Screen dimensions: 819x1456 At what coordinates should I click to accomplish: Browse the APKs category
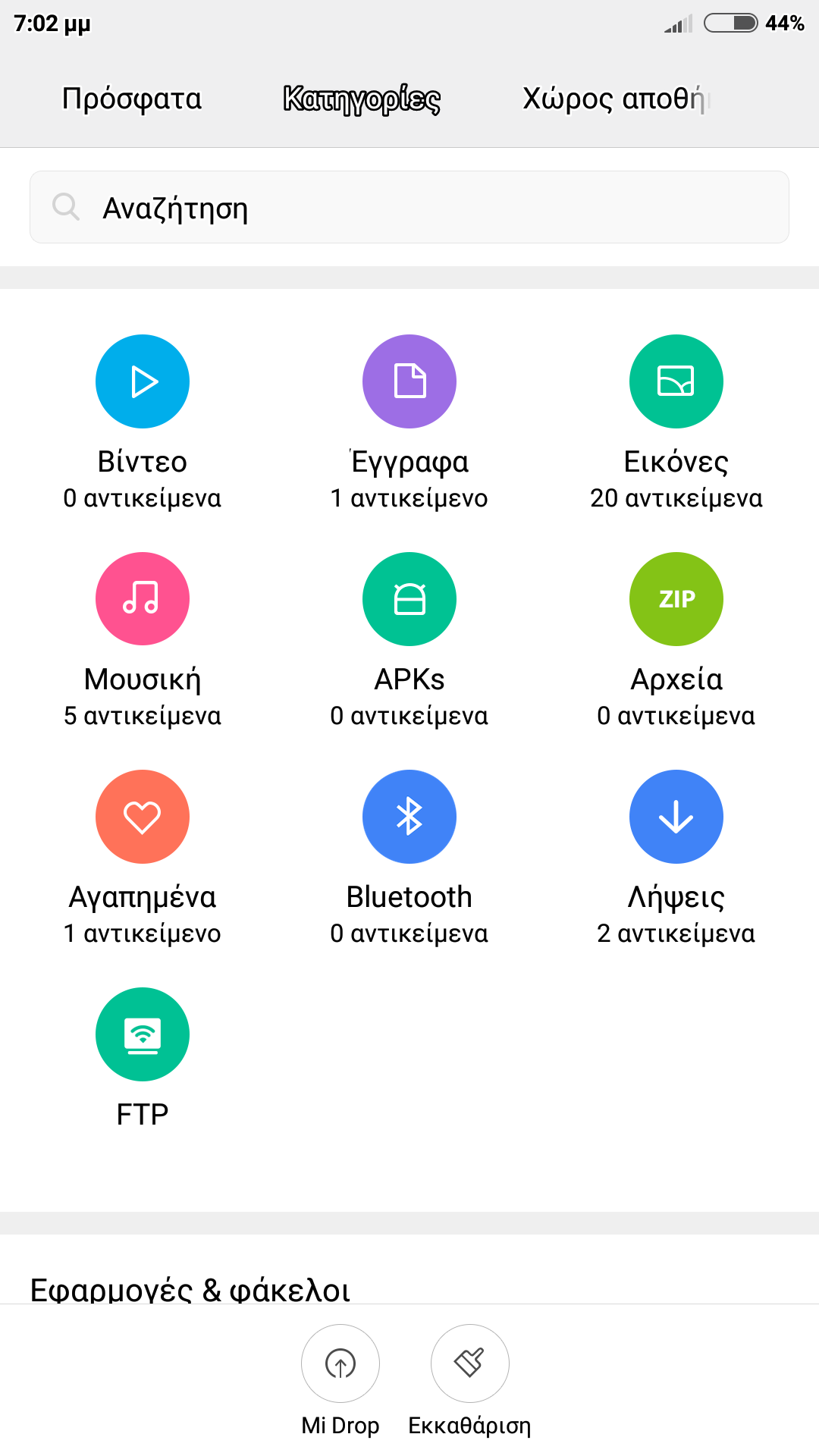coord(409,599)
